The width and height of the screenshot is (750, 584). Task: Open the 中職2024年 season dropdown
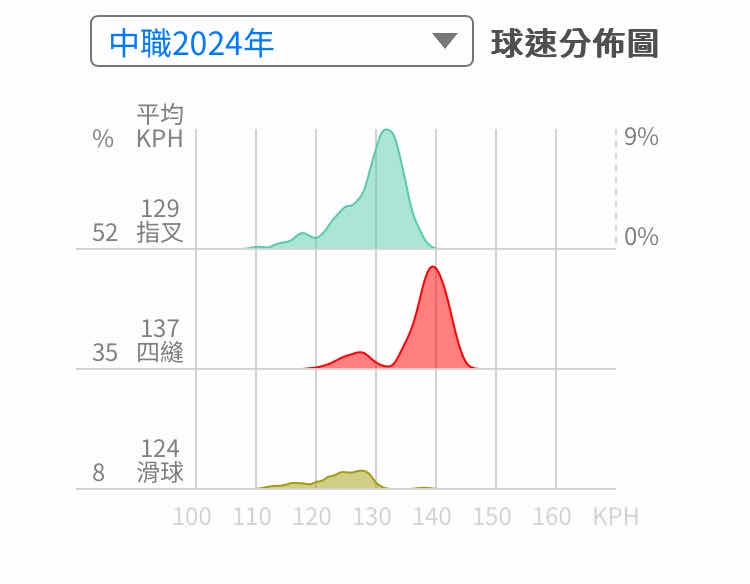coord(281,42)
